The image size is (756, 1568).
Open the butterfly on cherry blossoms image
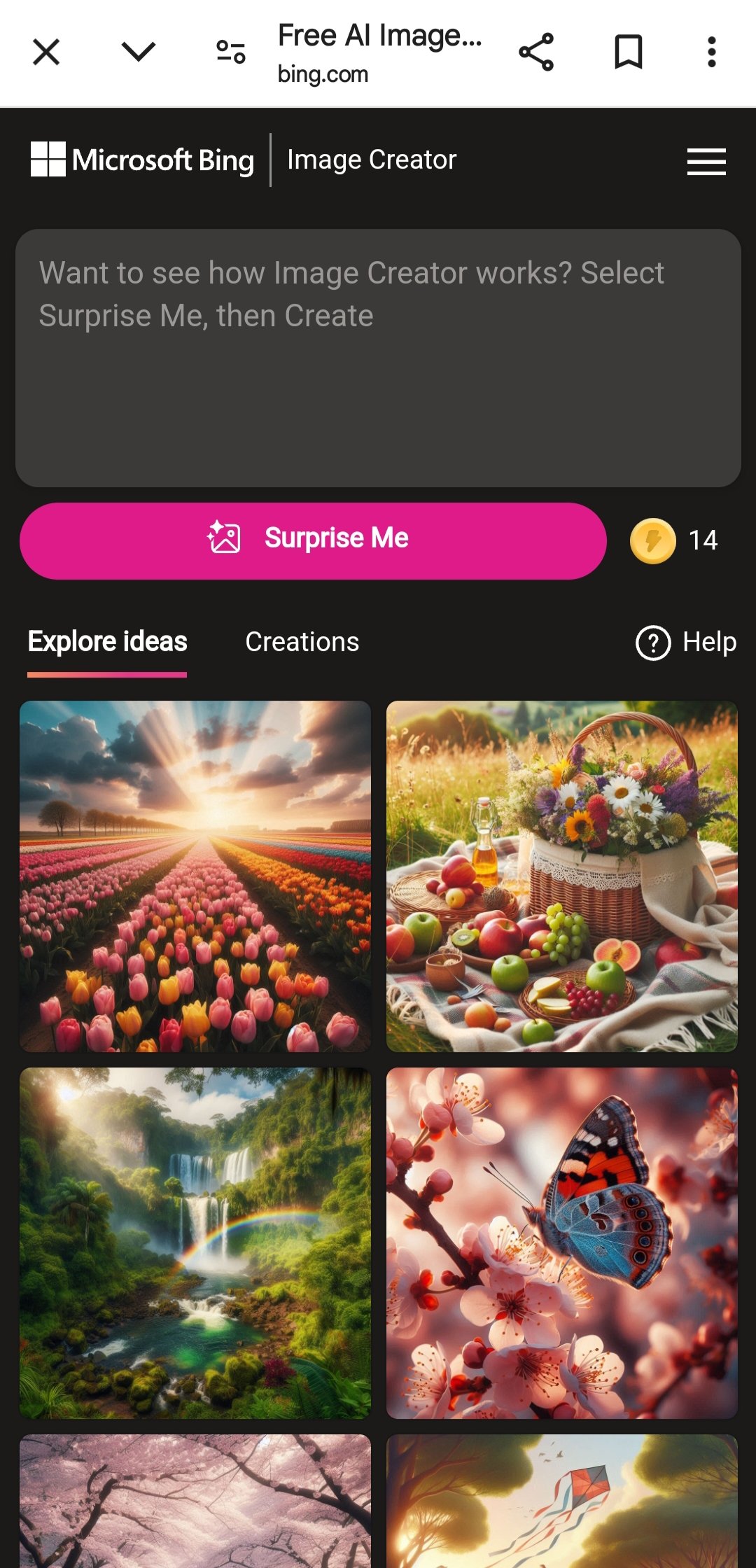(561, 1242)
